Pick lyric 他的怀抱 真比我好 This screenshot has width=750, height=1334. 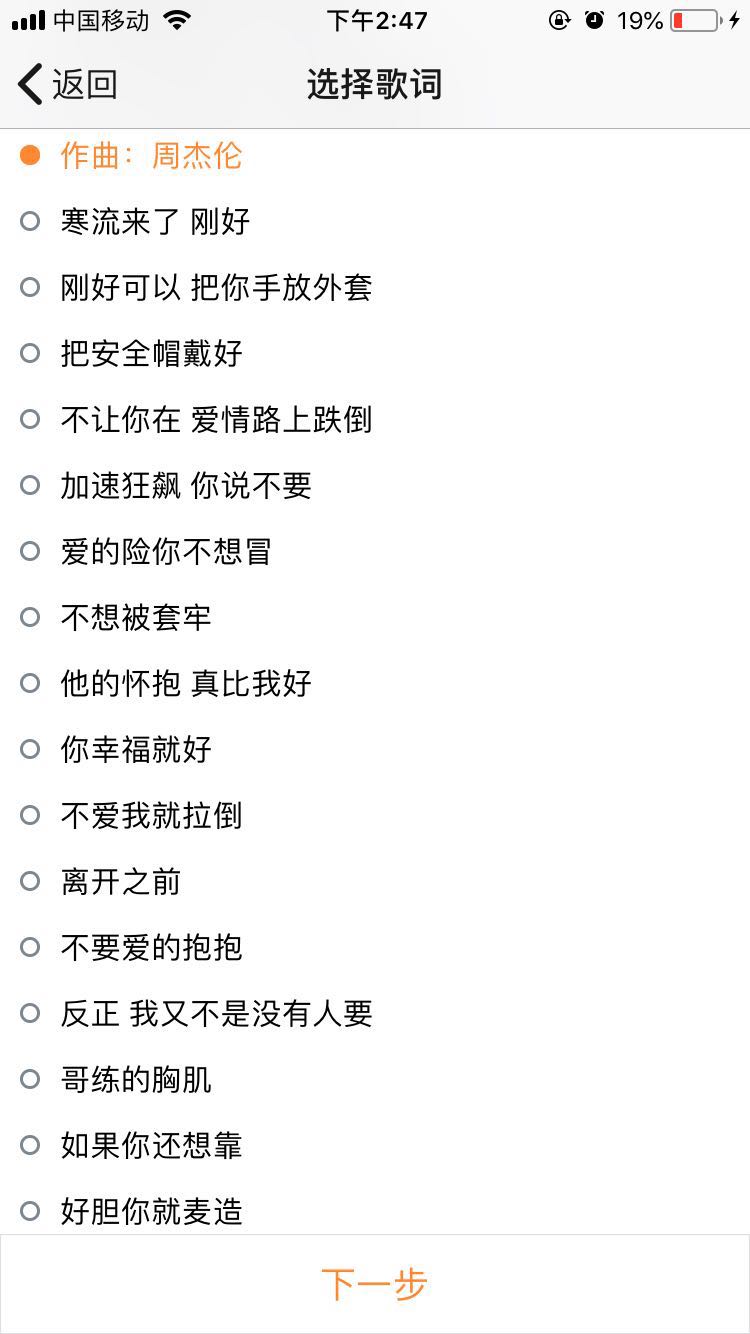coord(186,684)
